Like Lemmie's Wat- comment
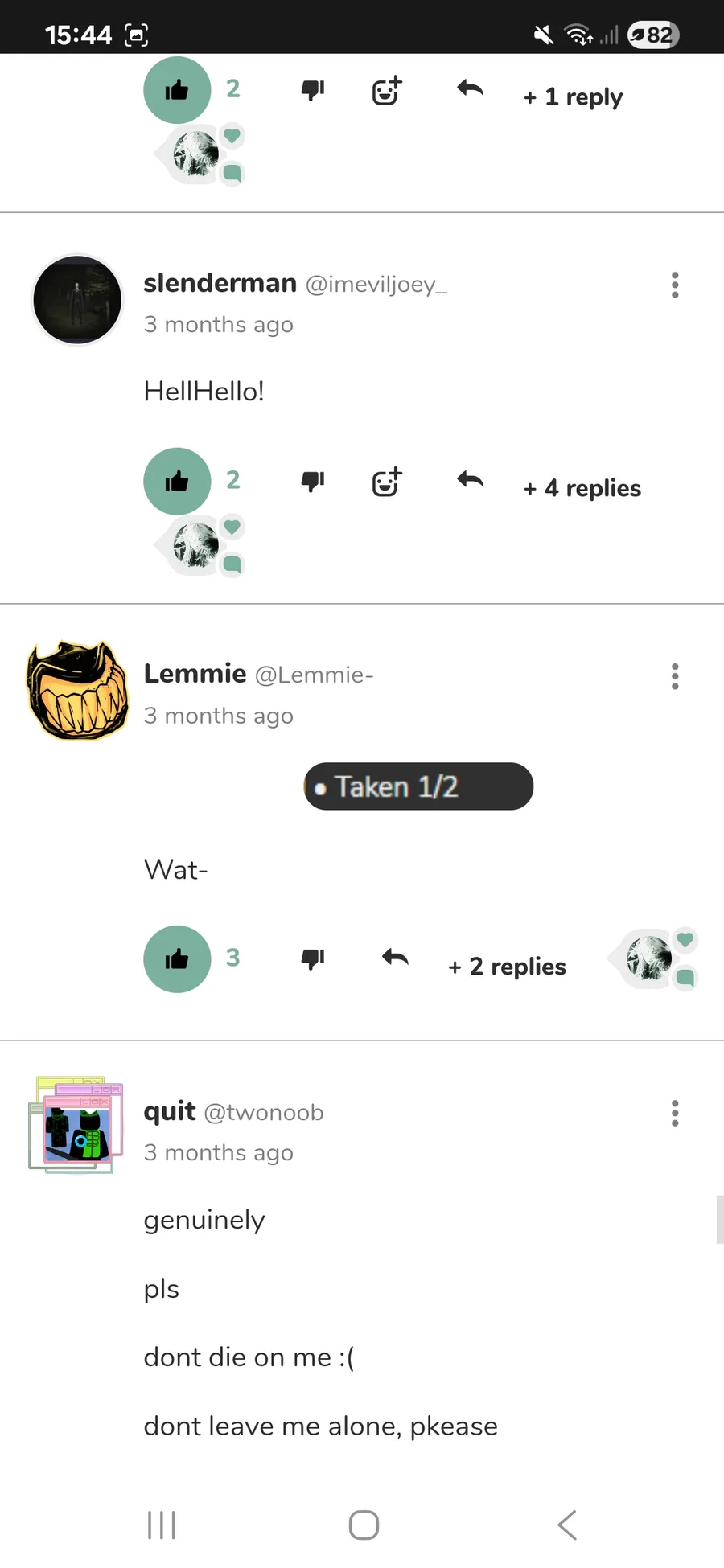 click(x=177, y=959)
